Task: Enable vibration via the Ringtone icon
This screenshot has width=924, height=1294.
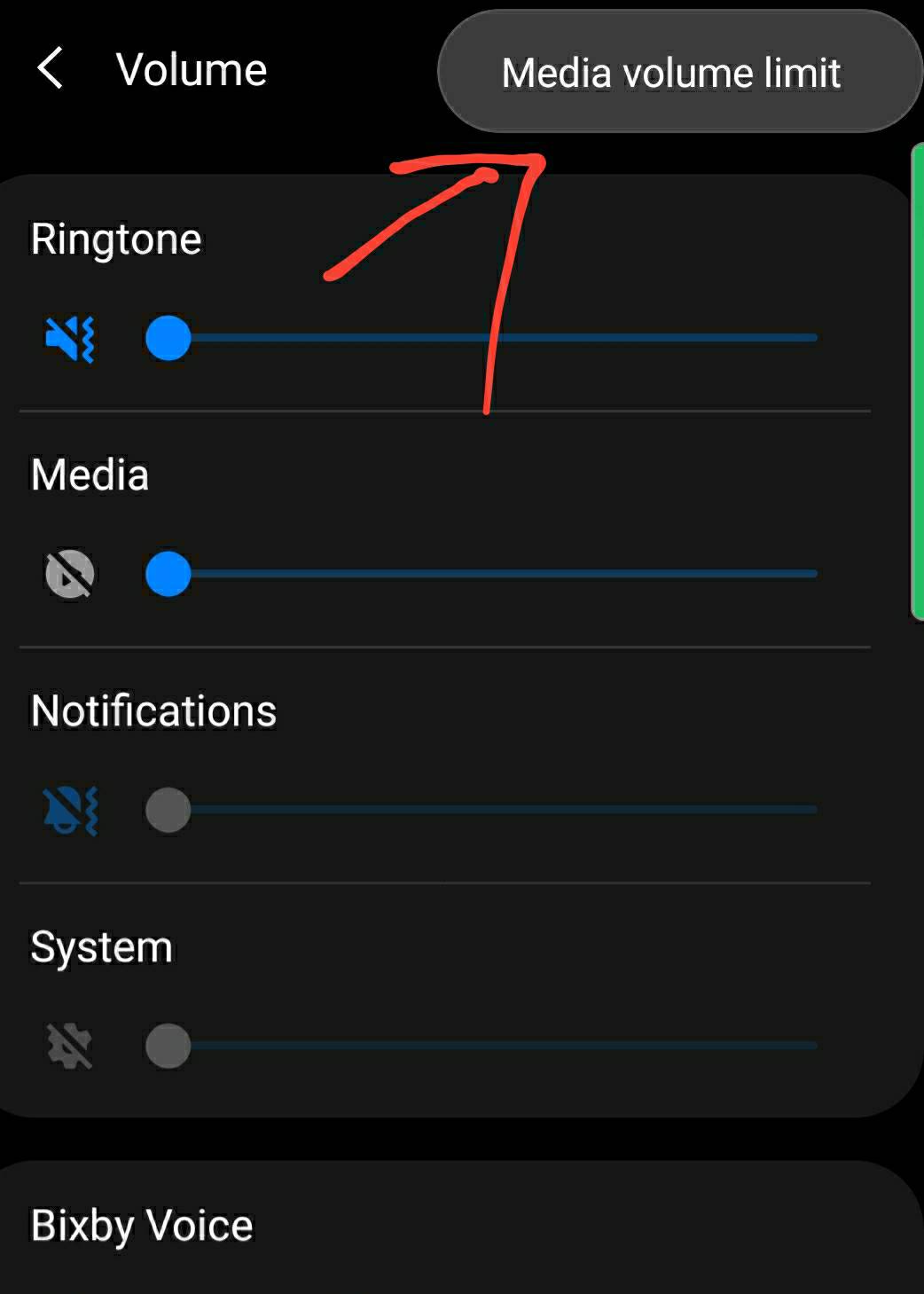Action: click(x=69, y=337)
